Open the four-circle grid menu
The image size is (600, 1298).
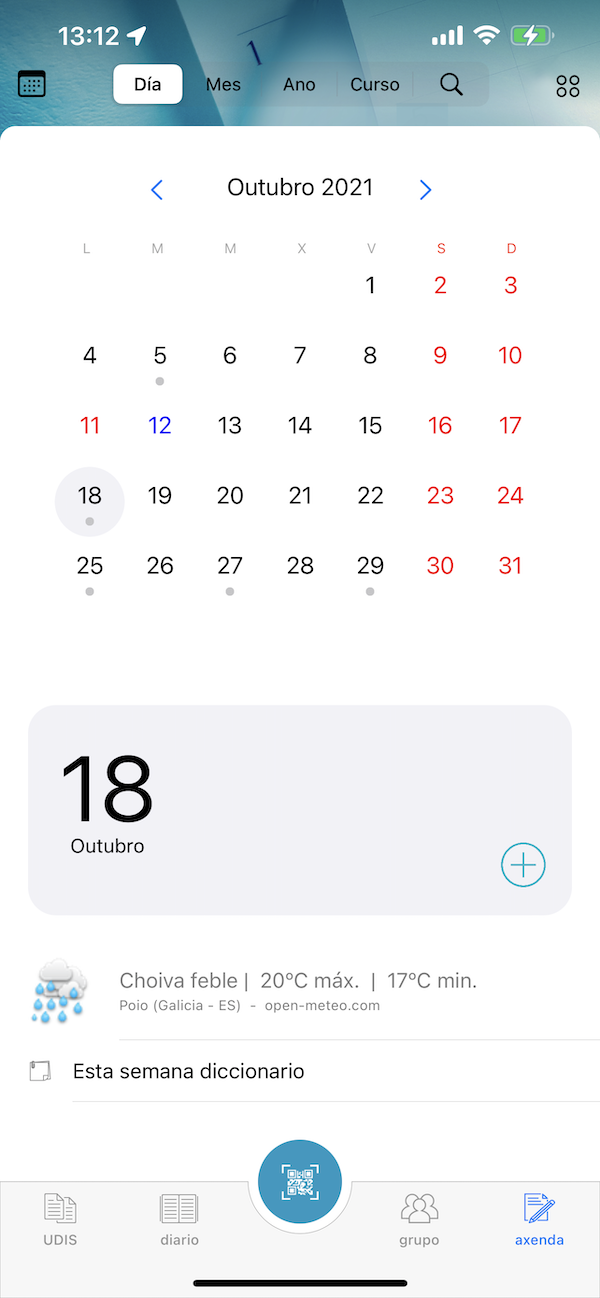(x=568, y=86)
